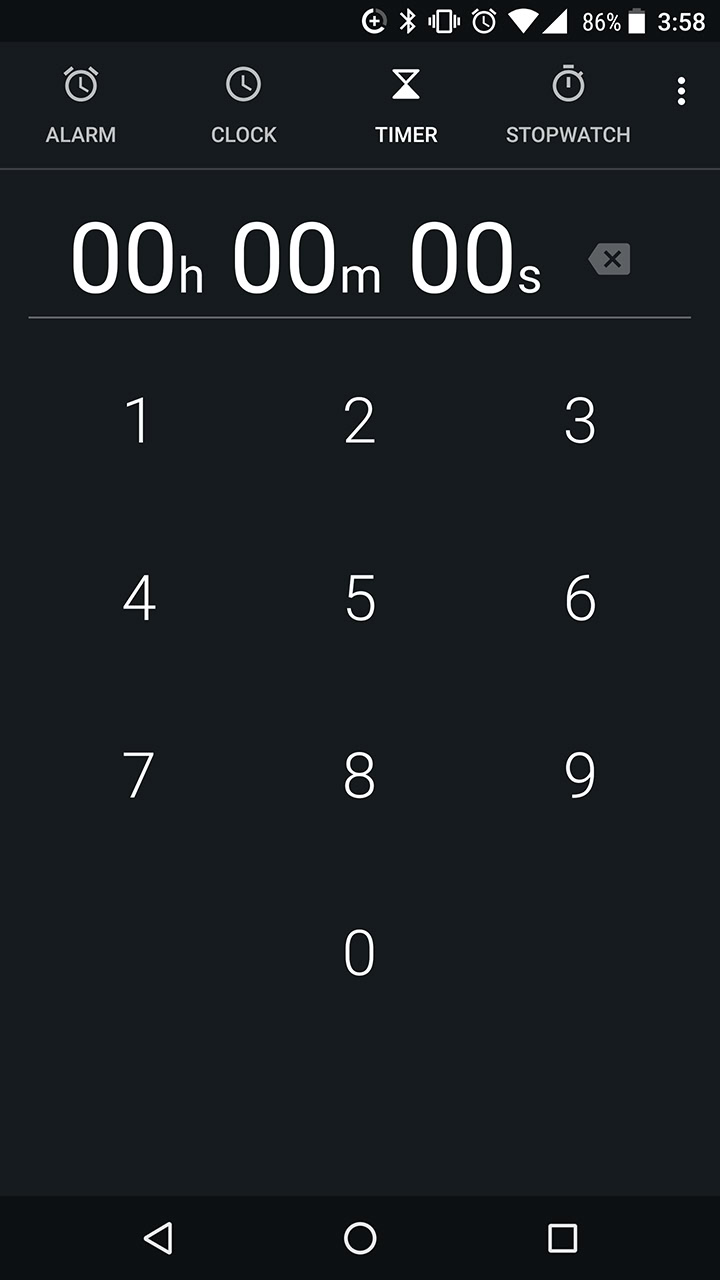
Task: Tap the 6 key
Action: click(580, 598)
